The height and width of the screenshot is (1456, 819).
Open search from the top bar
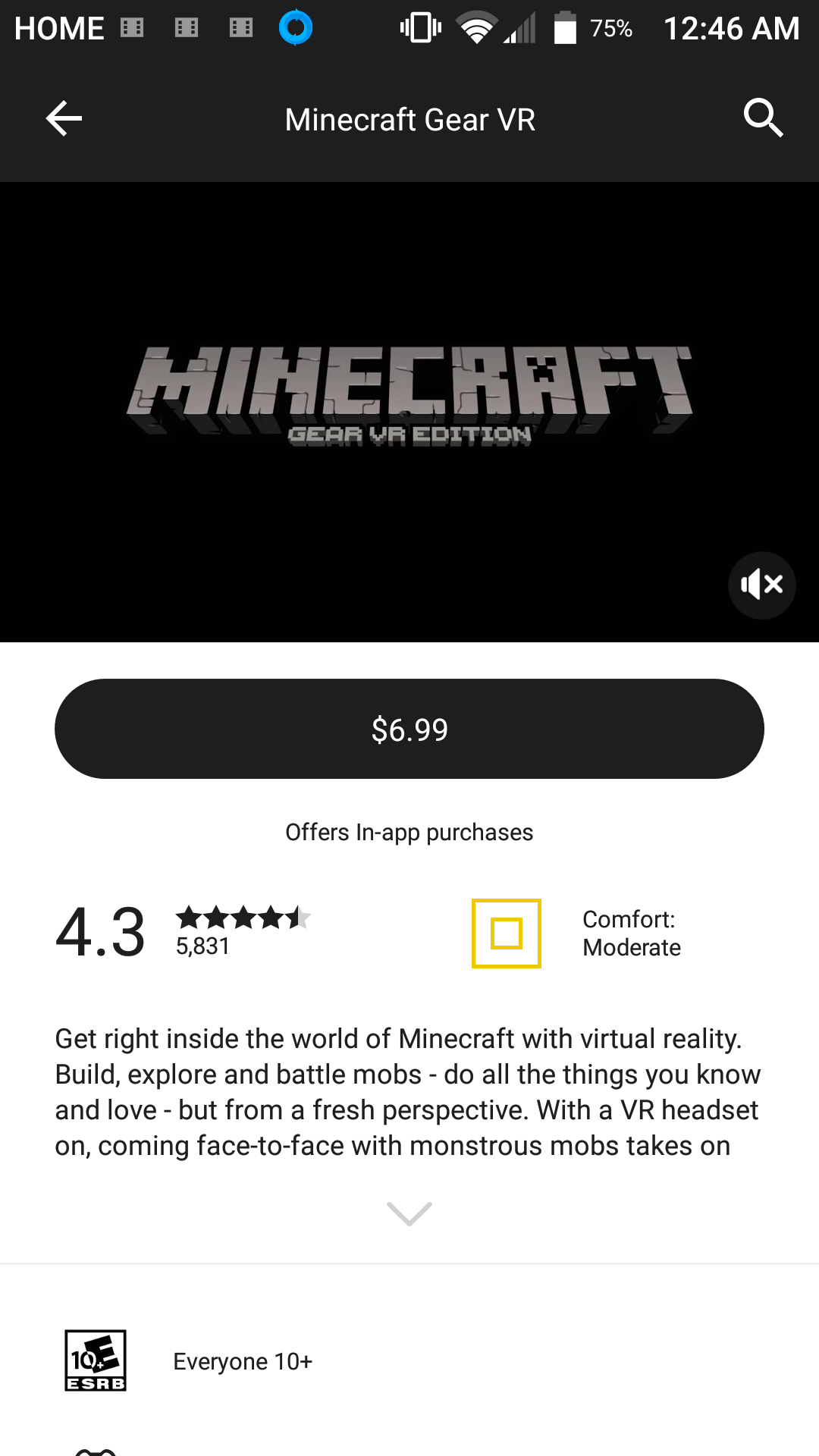[762, 118]
